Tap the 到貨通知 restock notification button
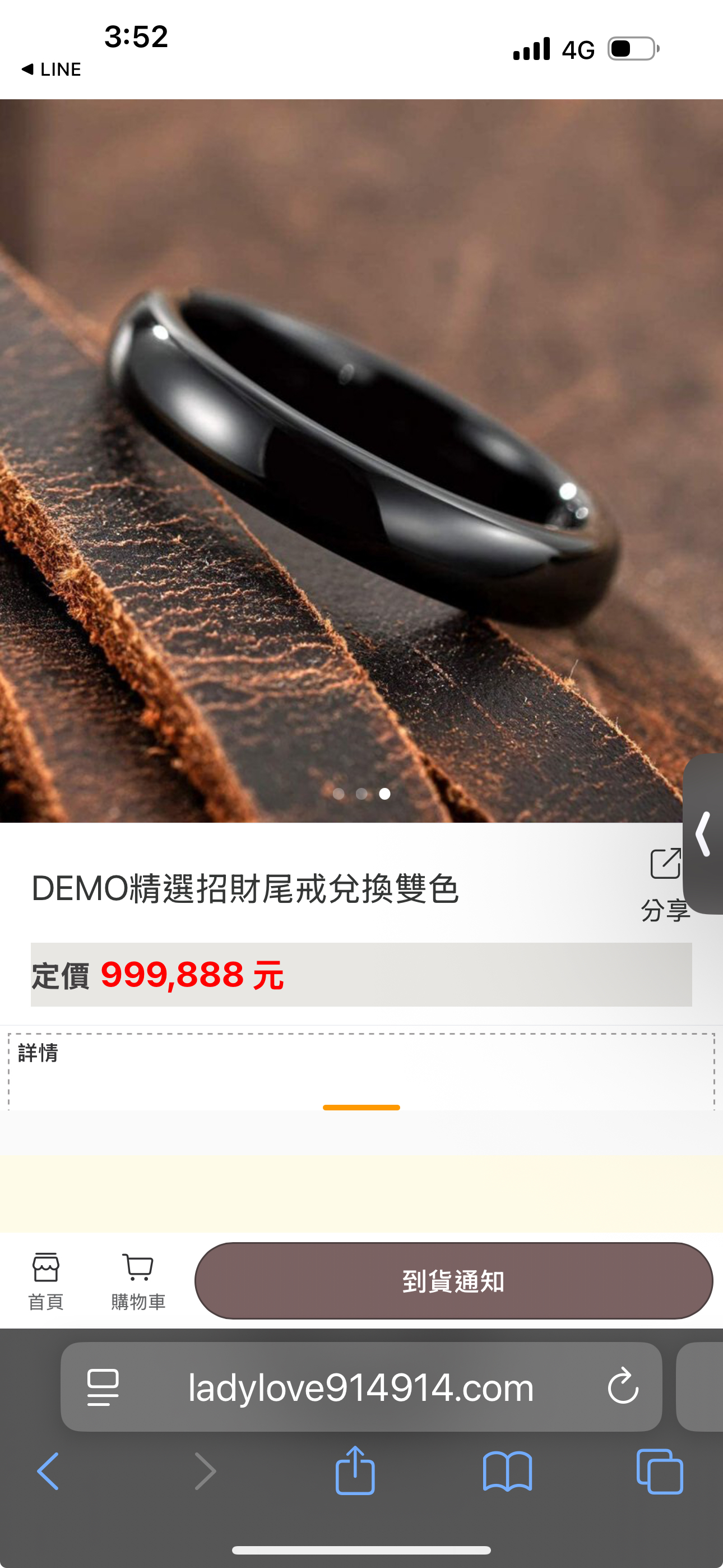Image resolution: width=723 pixels, height=1568 pixels. 453,1281
